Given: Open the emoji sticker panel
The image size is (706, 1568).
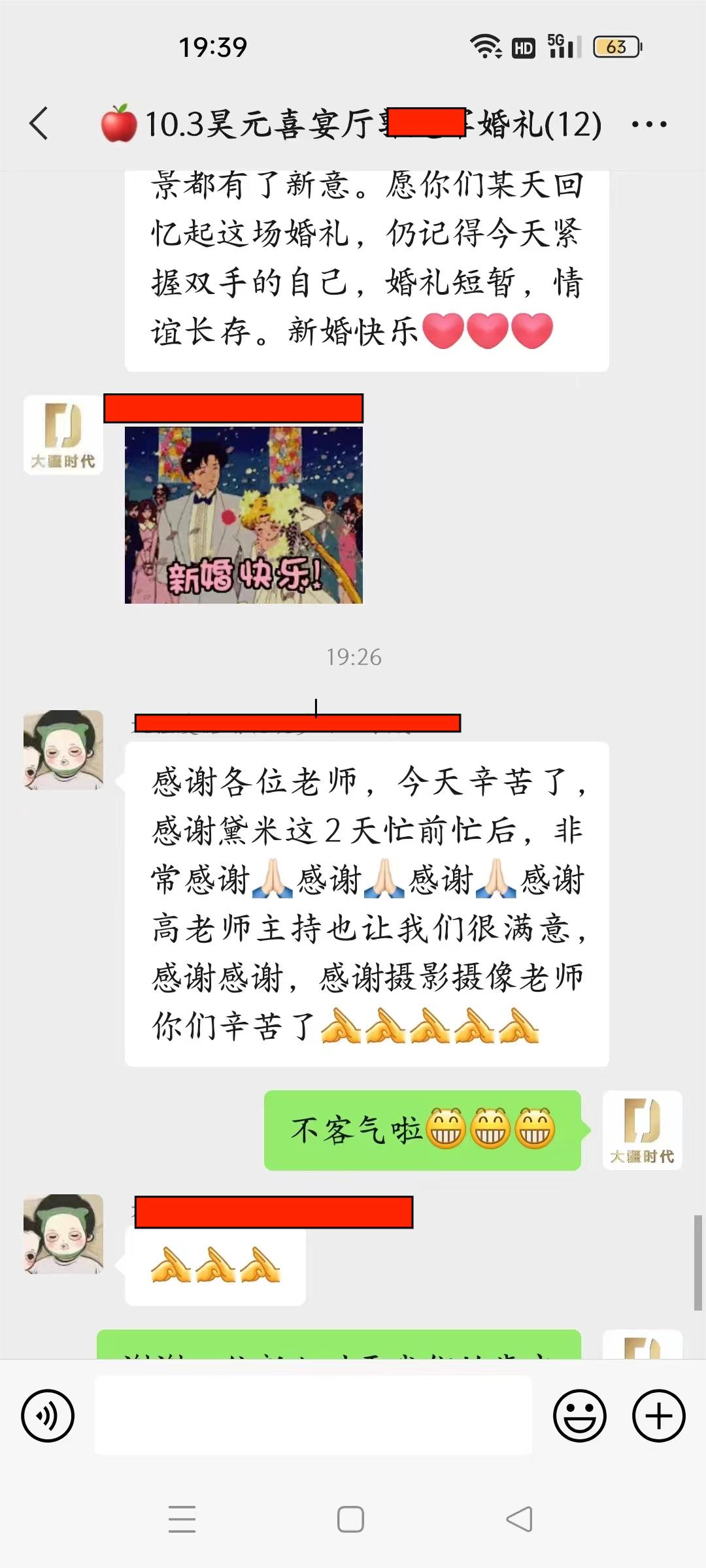Looking at the screenshot, I should coord(579,1415).
